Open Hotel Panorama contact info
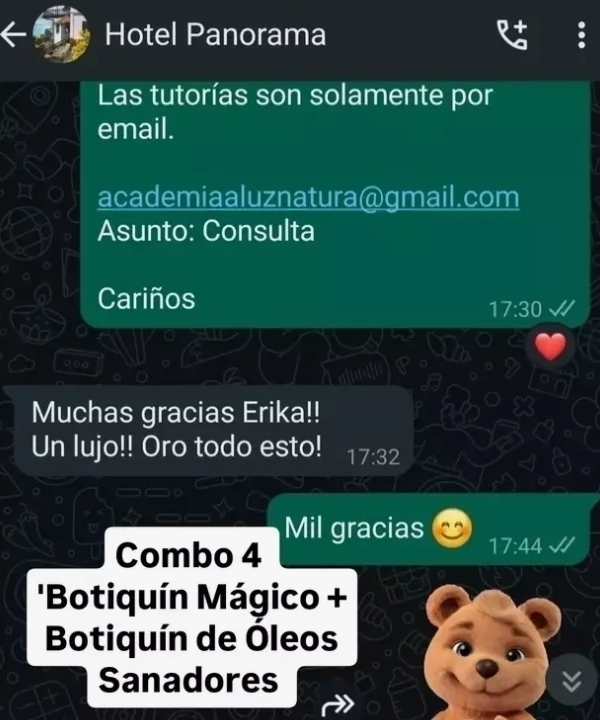Screen dimensions: 600x720 coord(215,36)
